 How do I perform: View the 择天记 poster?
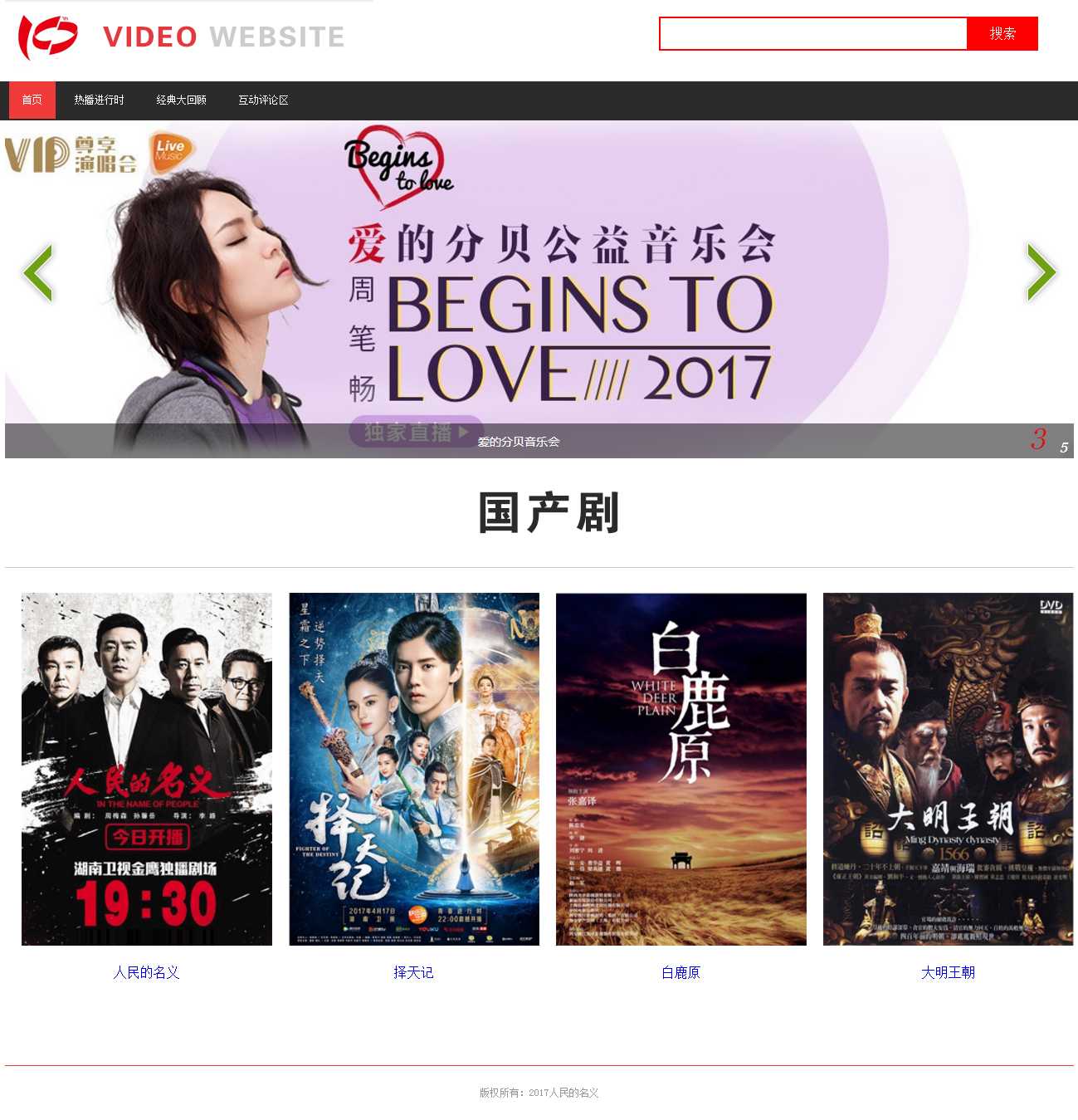414,769
